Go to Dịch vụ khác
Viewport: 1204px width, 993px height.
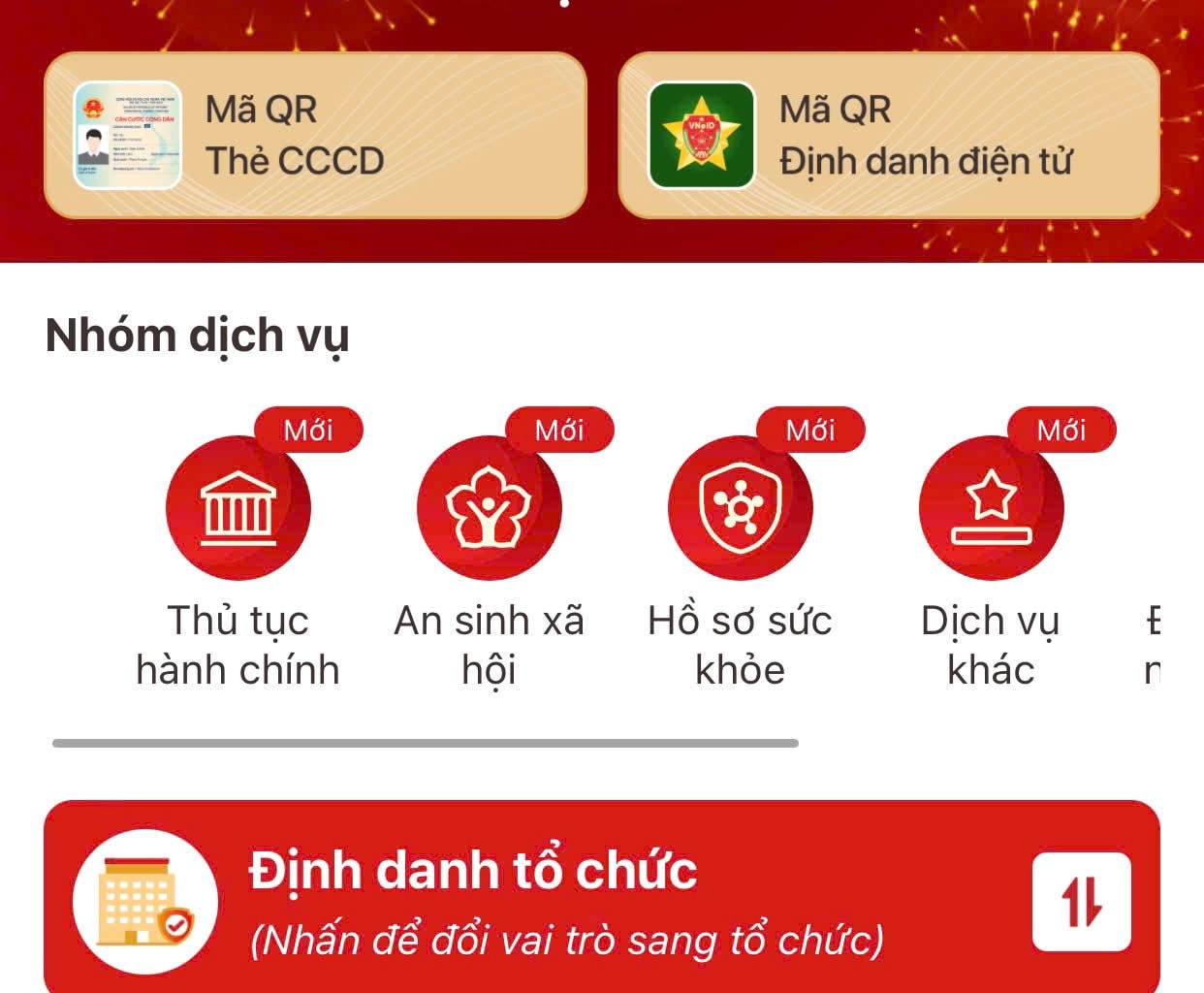click(991, 509)
